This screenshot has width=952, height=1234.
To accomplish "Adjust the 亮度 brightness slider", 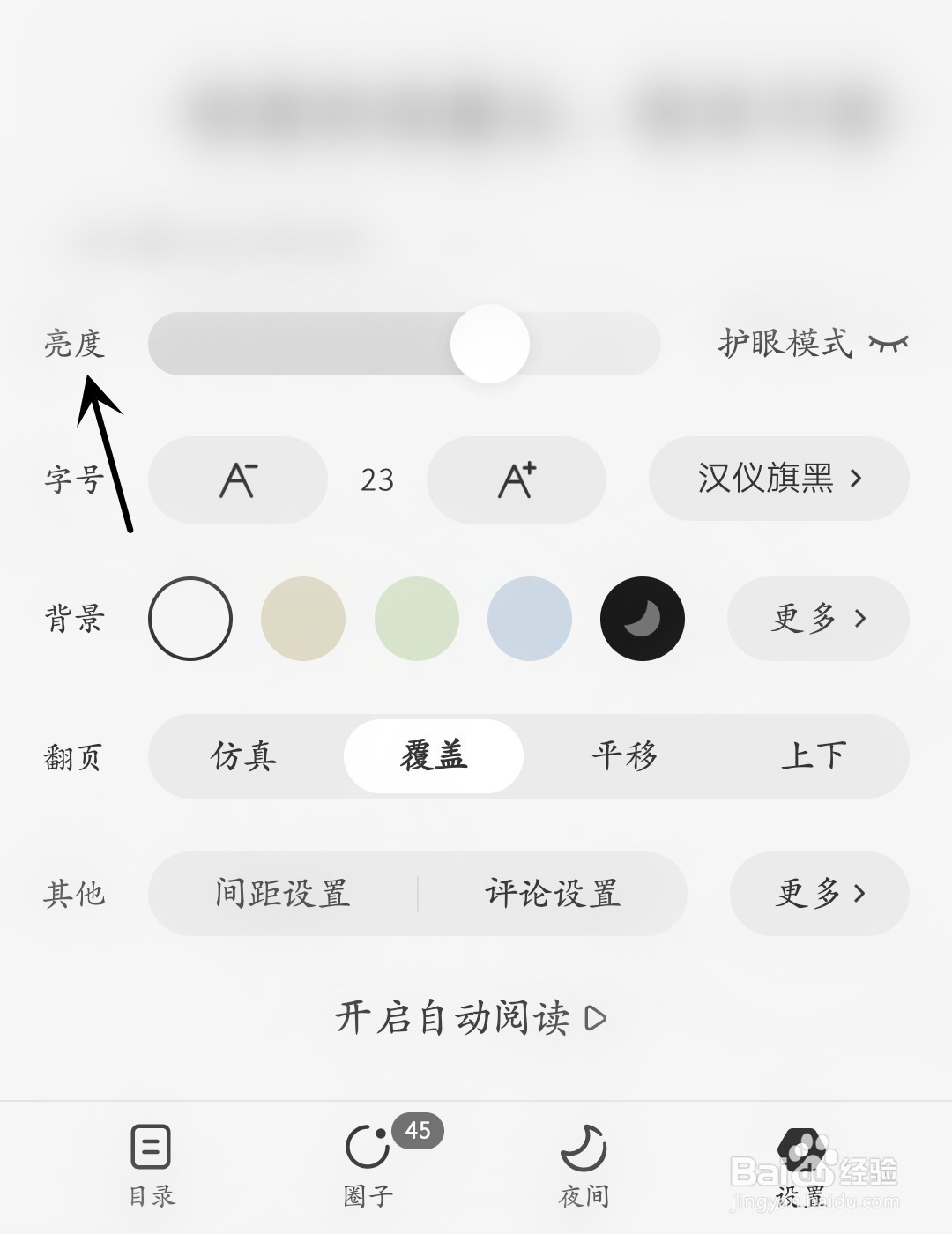I will click(x=489, y=344).
